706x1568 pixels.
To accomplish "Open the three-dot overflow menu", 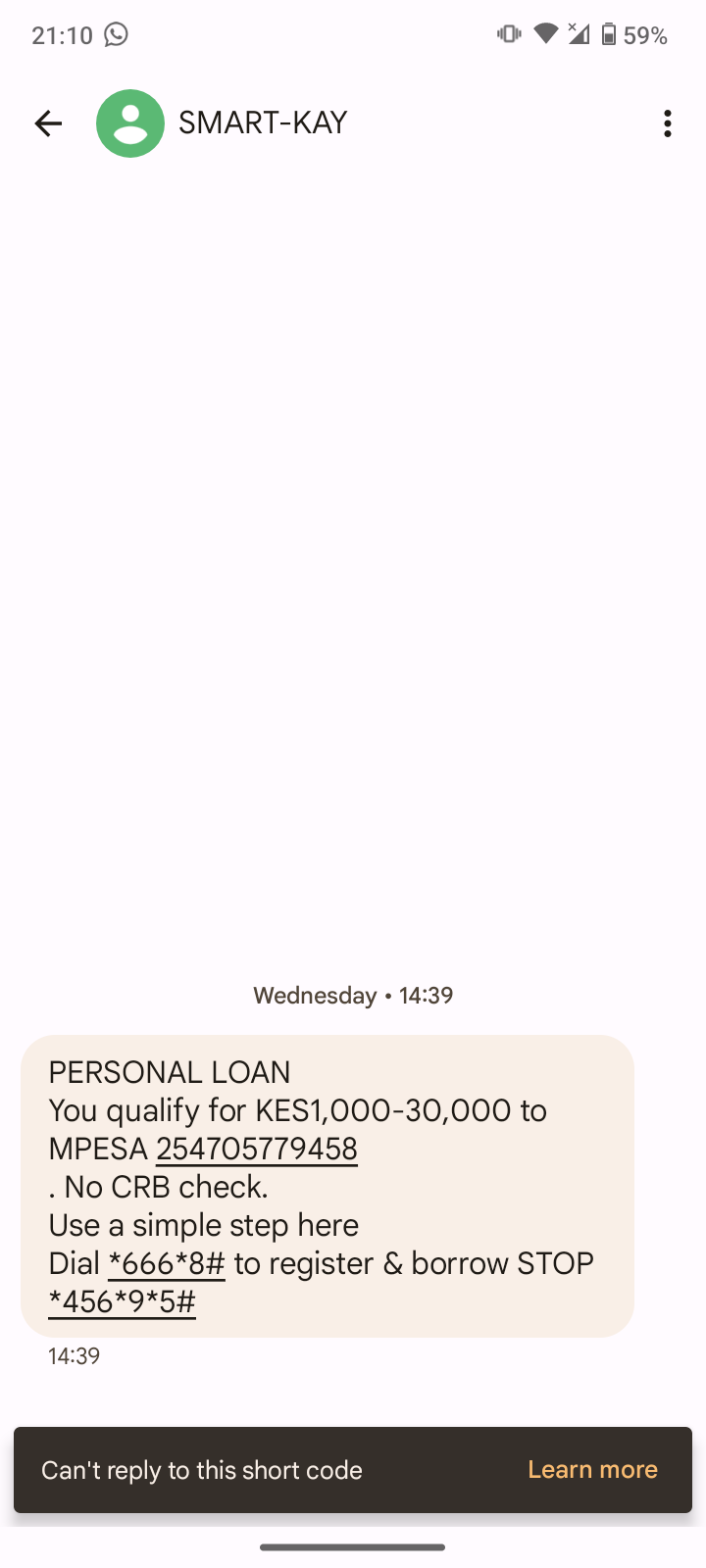I will tap(668, 123).
